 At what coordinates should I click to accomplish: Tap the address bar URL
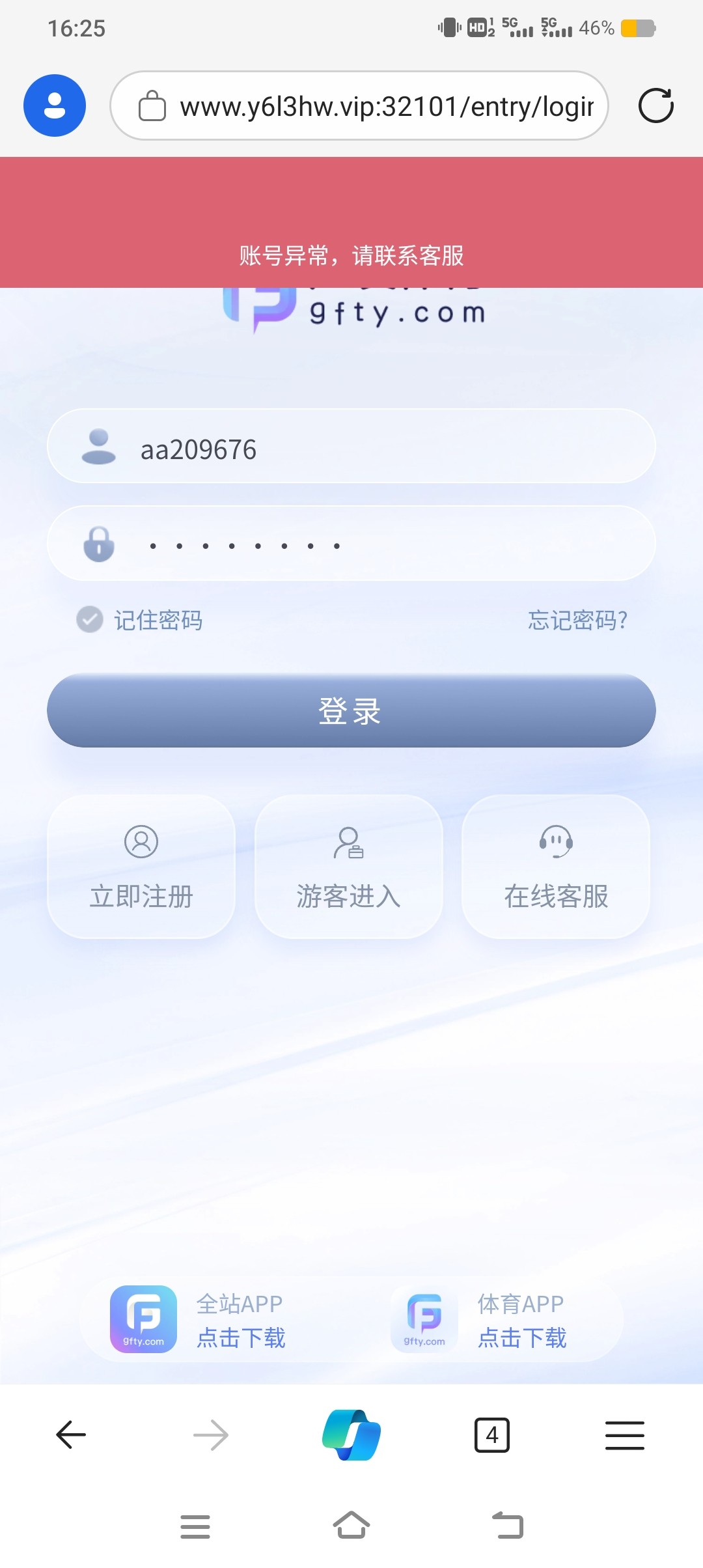386,106
